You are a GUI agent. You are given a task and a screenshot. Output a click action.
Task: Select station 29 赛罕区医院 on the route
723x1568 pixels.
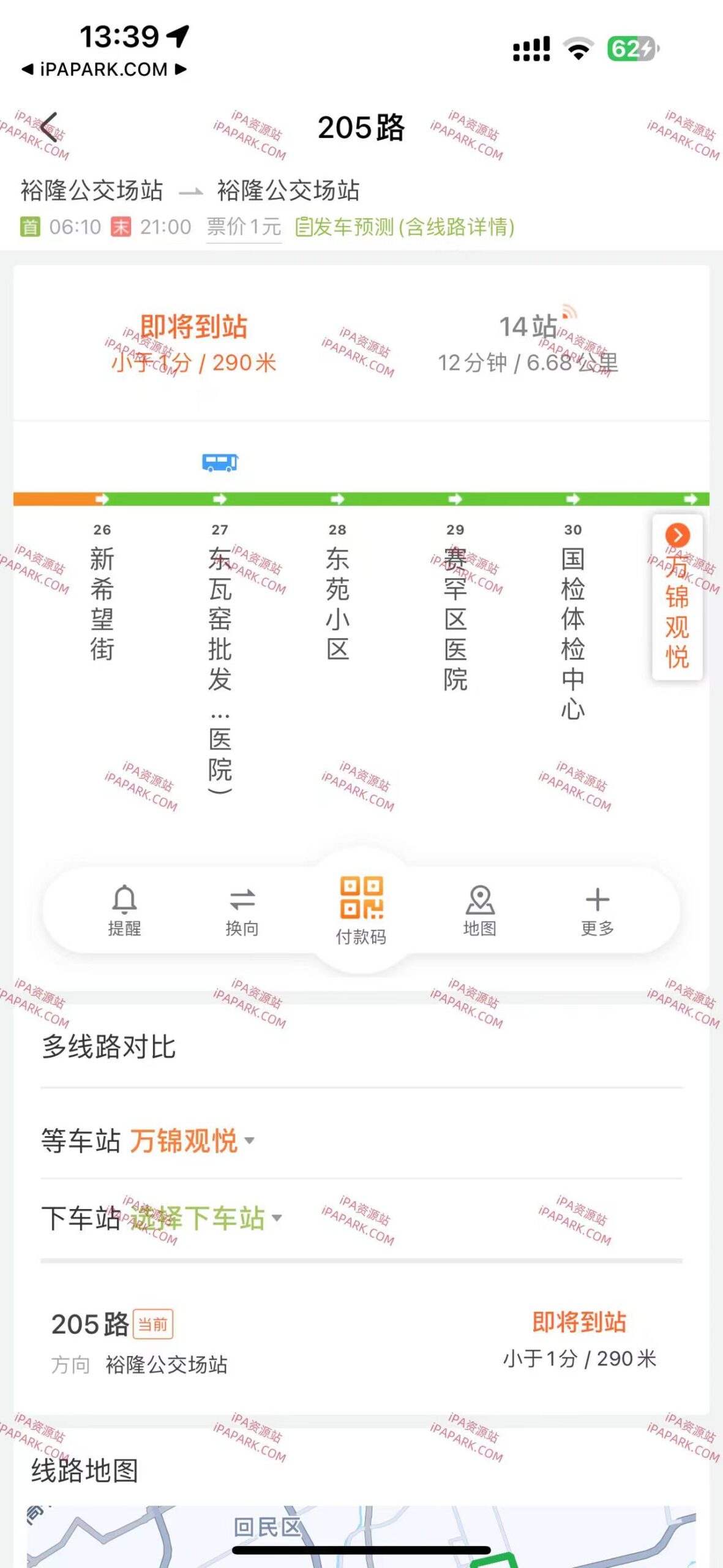pos(455,619)
